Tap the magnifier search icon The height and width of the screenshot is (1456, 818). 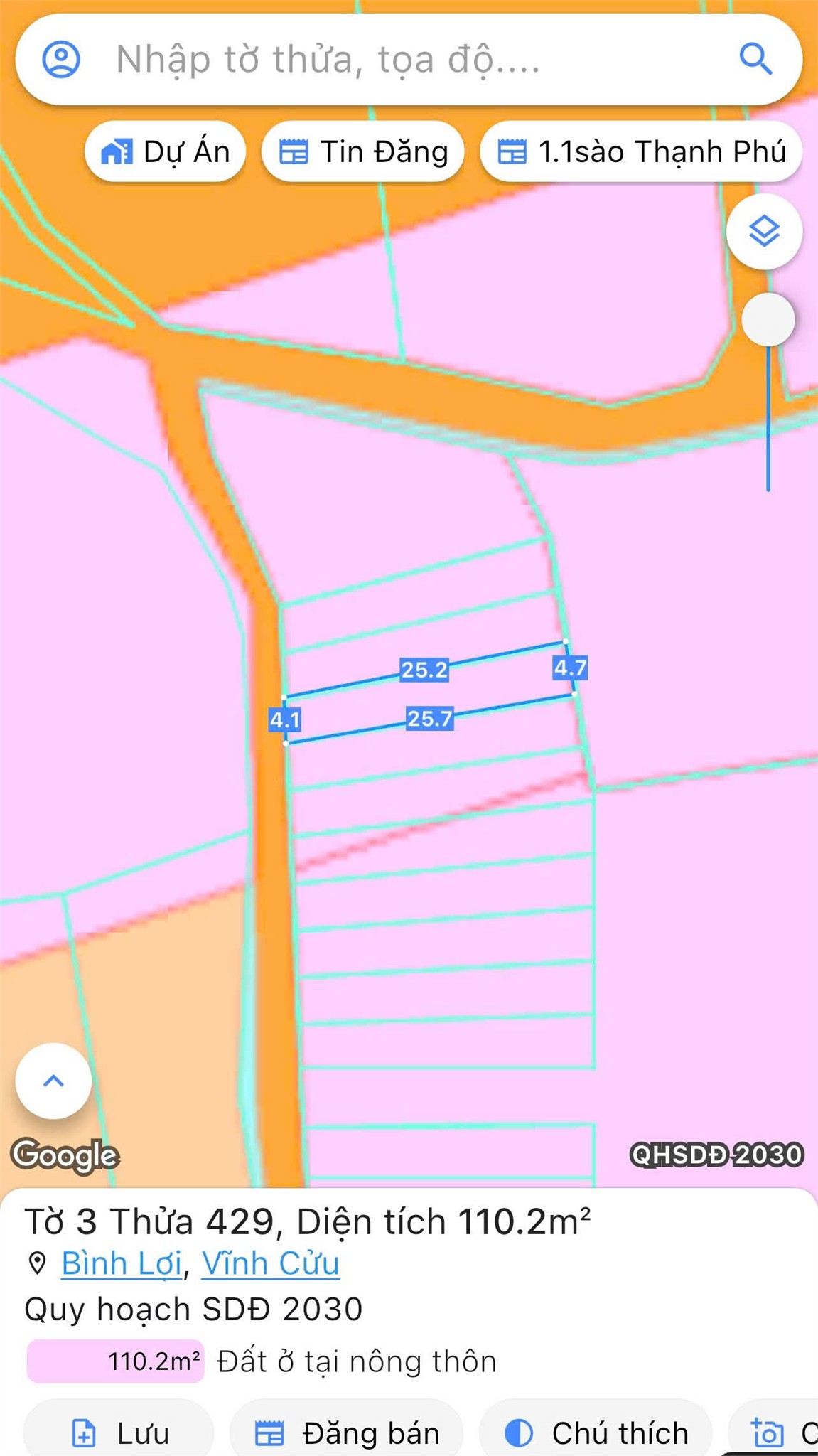(755, 59)
